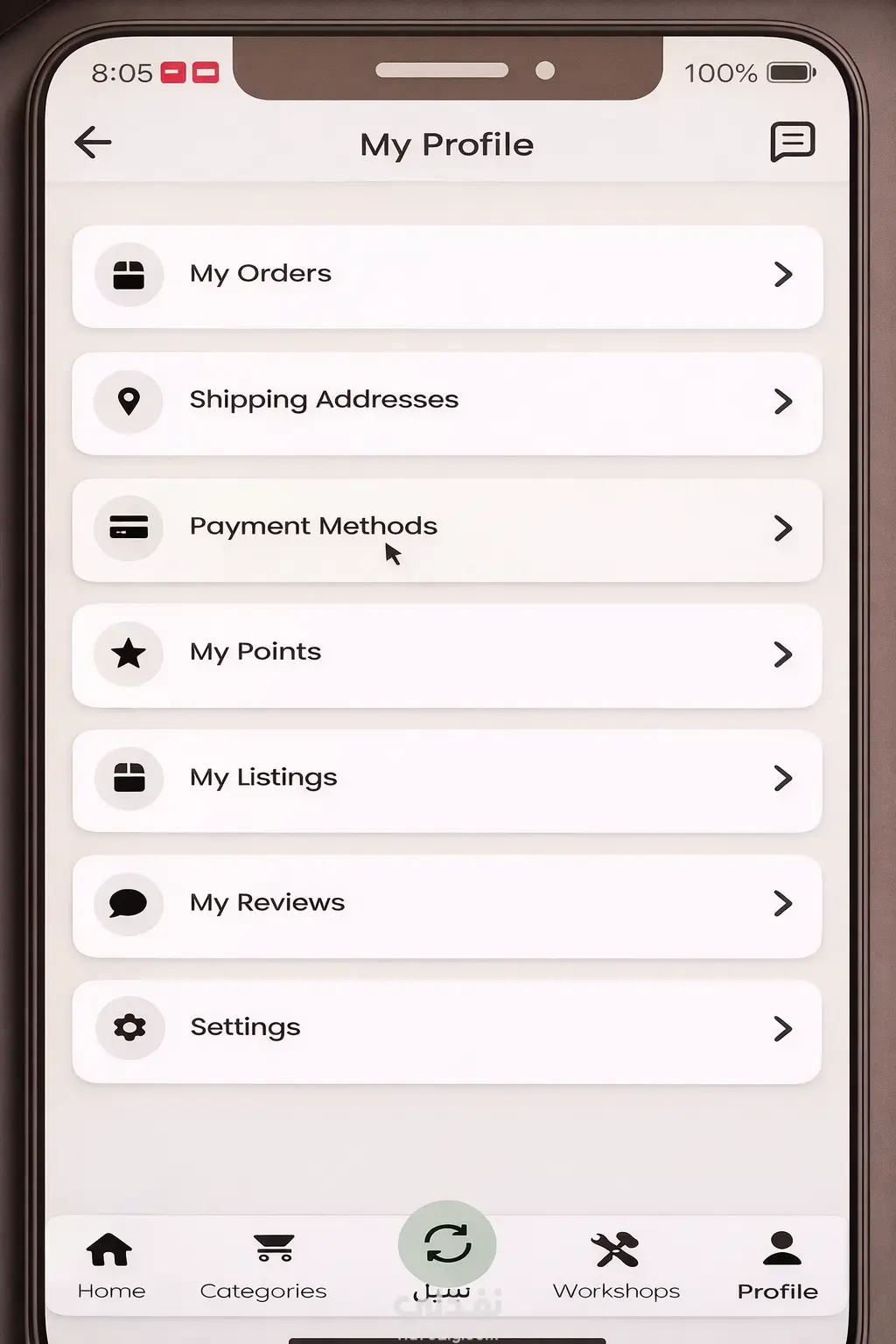View My Reviews
Image resolution: width=896 pixels, height=1344 pixels.
[447, 905]
